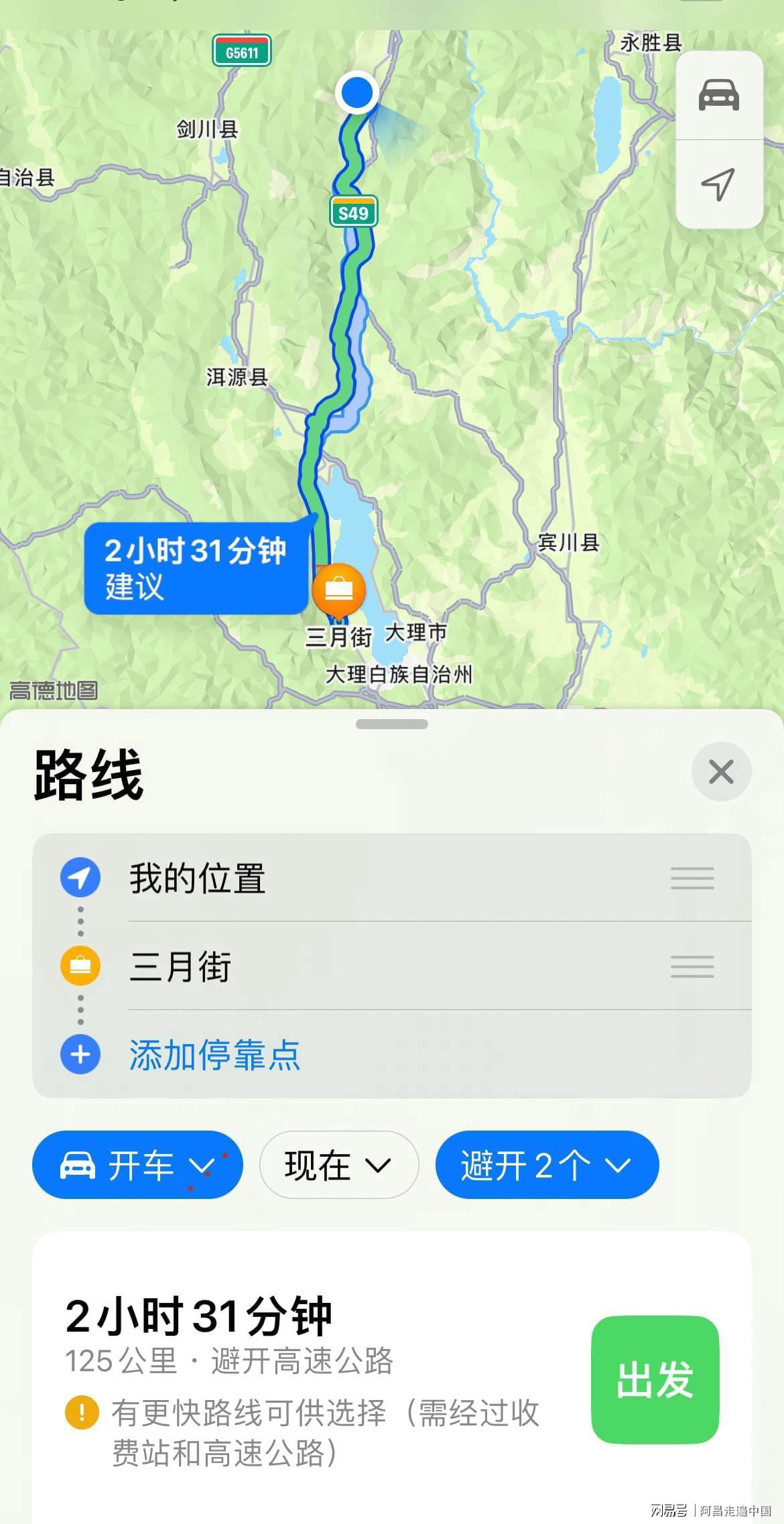Expand the 避开 2个 avoidance options
Viewport: 784px width, 1524px height.
click(547, 1165)
